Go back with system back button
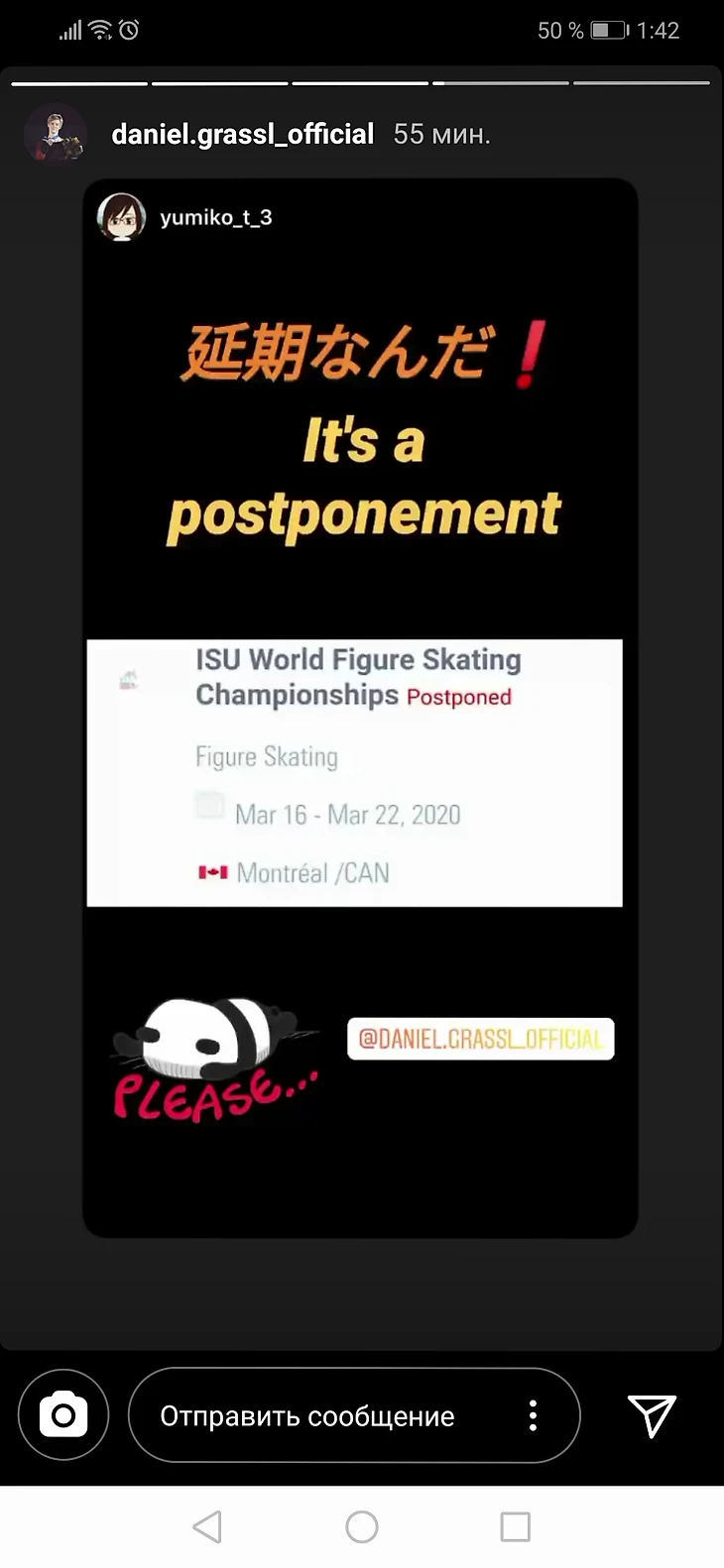 click(x=207, y=1526)
